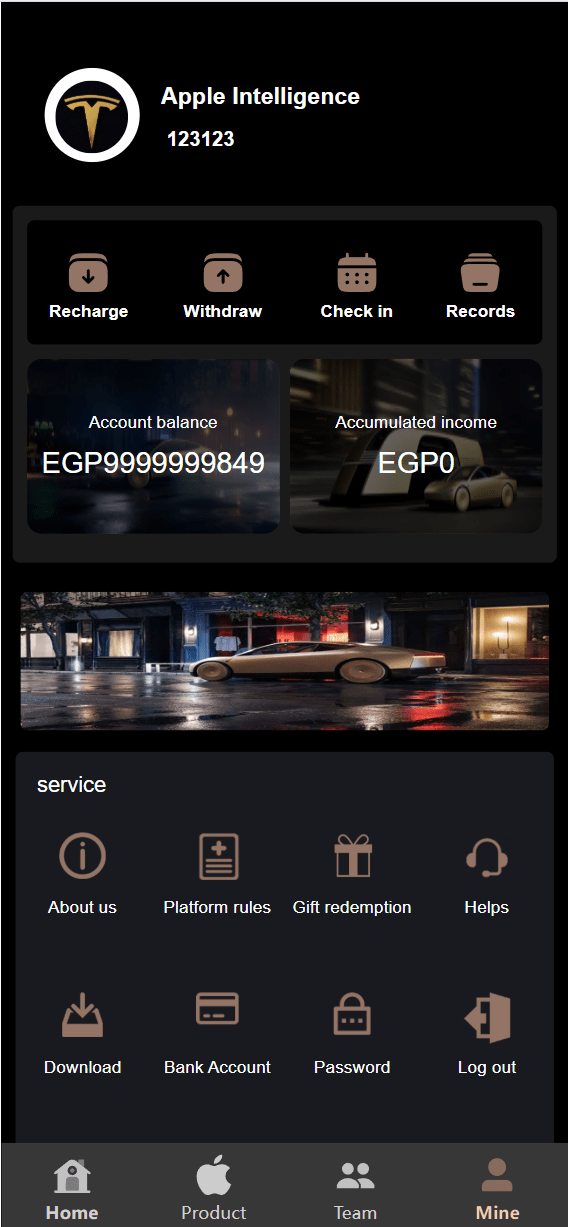Go to the Product tab

pyautogui.click(x=213, y=1189)
